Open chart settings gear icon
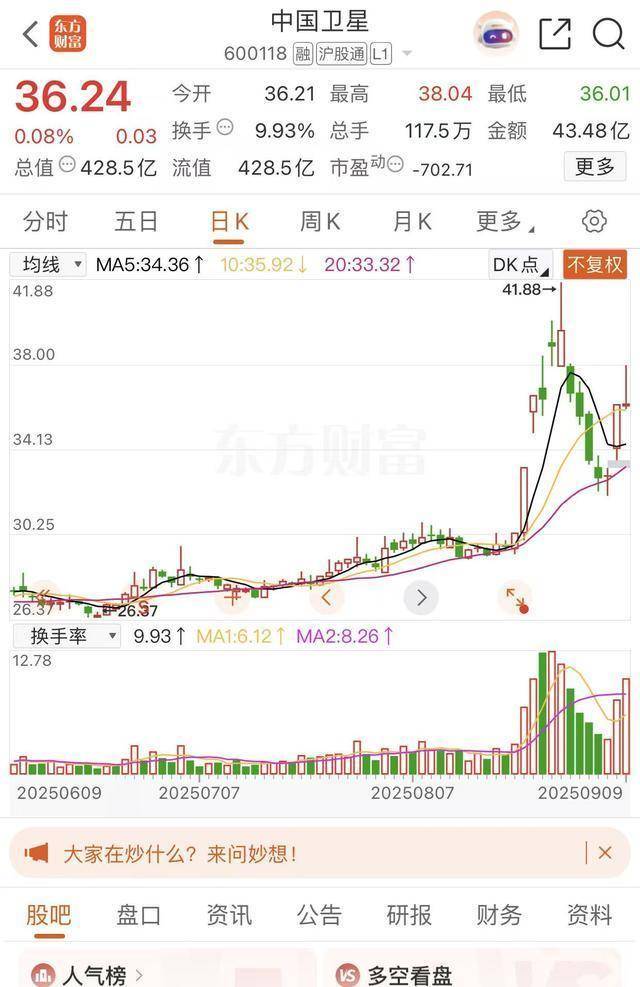The width and height of the screenshot is (640, 987). (594, 221)
